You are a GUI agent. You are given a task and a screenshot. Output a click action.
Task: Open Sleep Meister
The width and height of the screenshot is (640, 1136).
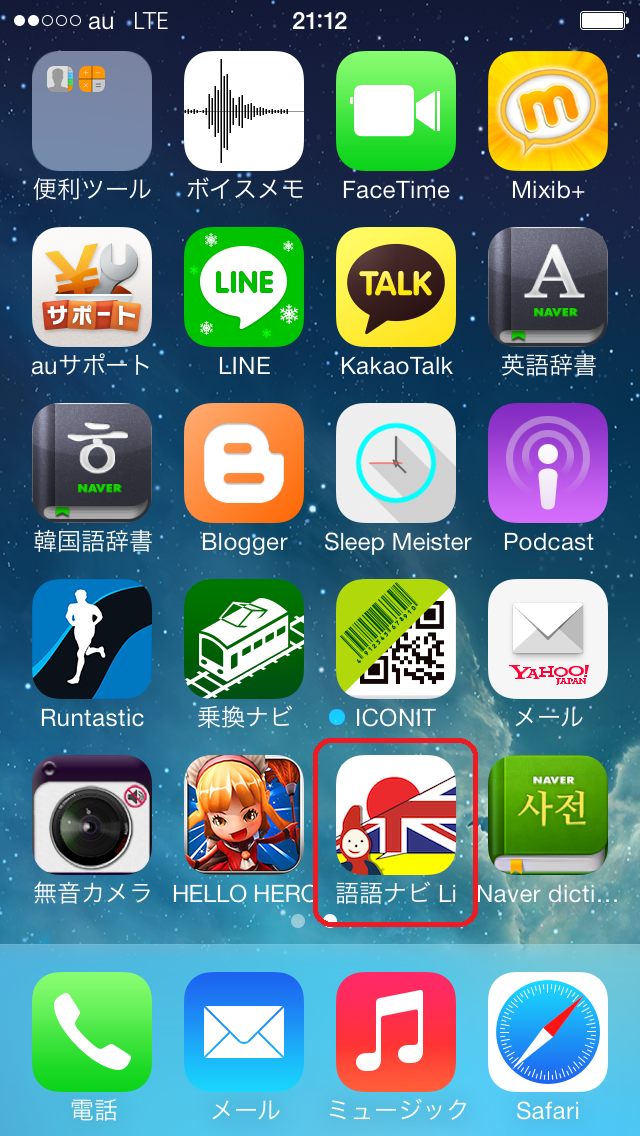(x=396, y=463)
